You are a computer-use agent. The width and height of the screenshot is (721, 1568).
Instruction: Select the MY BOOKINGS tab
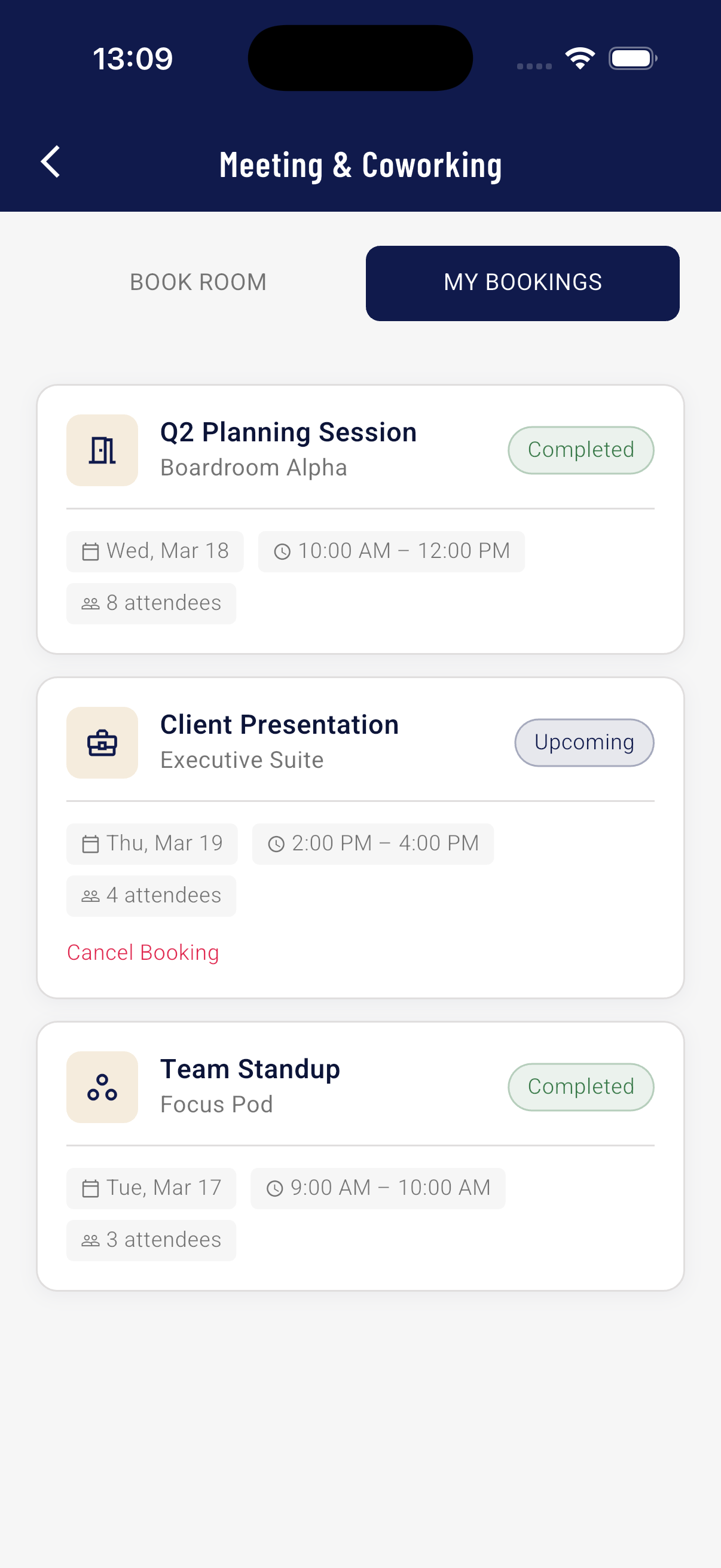click(x=522, y=282)
